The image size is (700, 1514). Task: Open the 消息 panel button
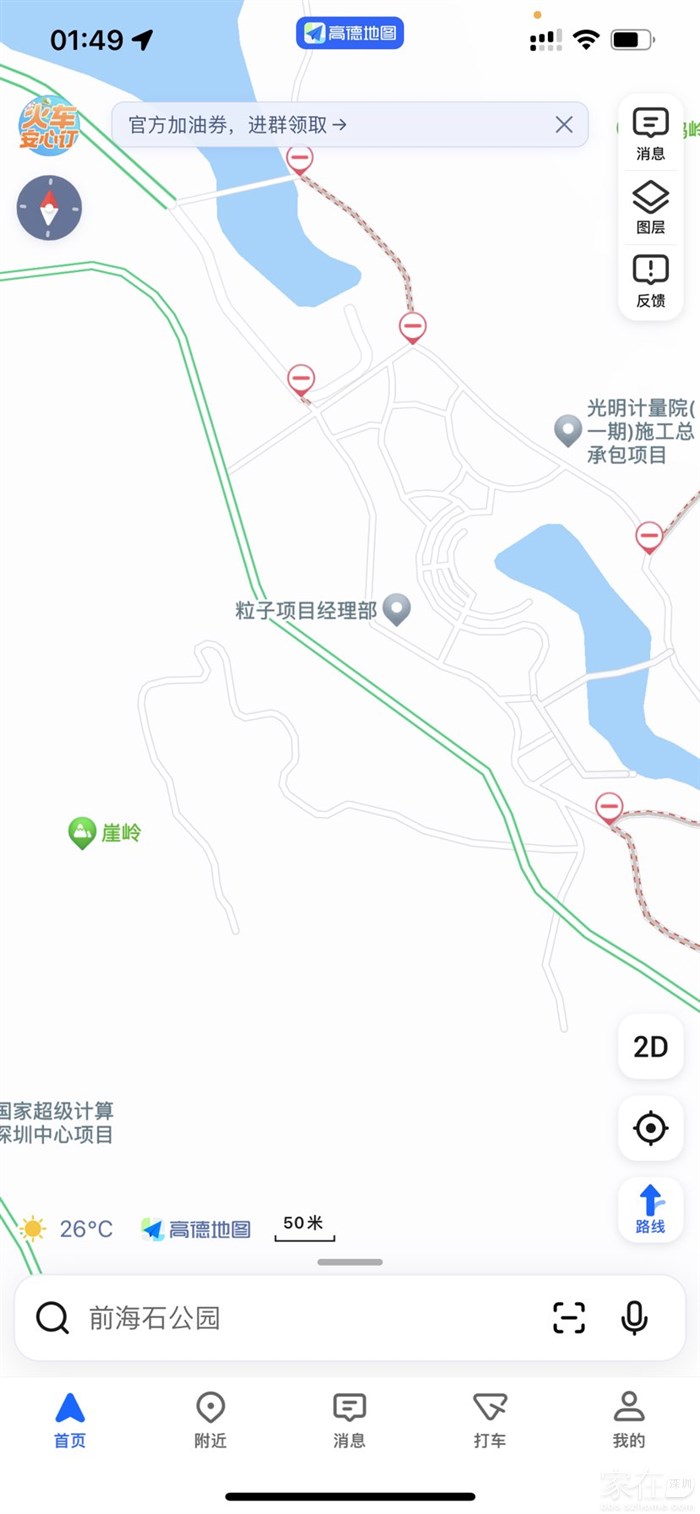pyautogui.click(x=651, y=134)
